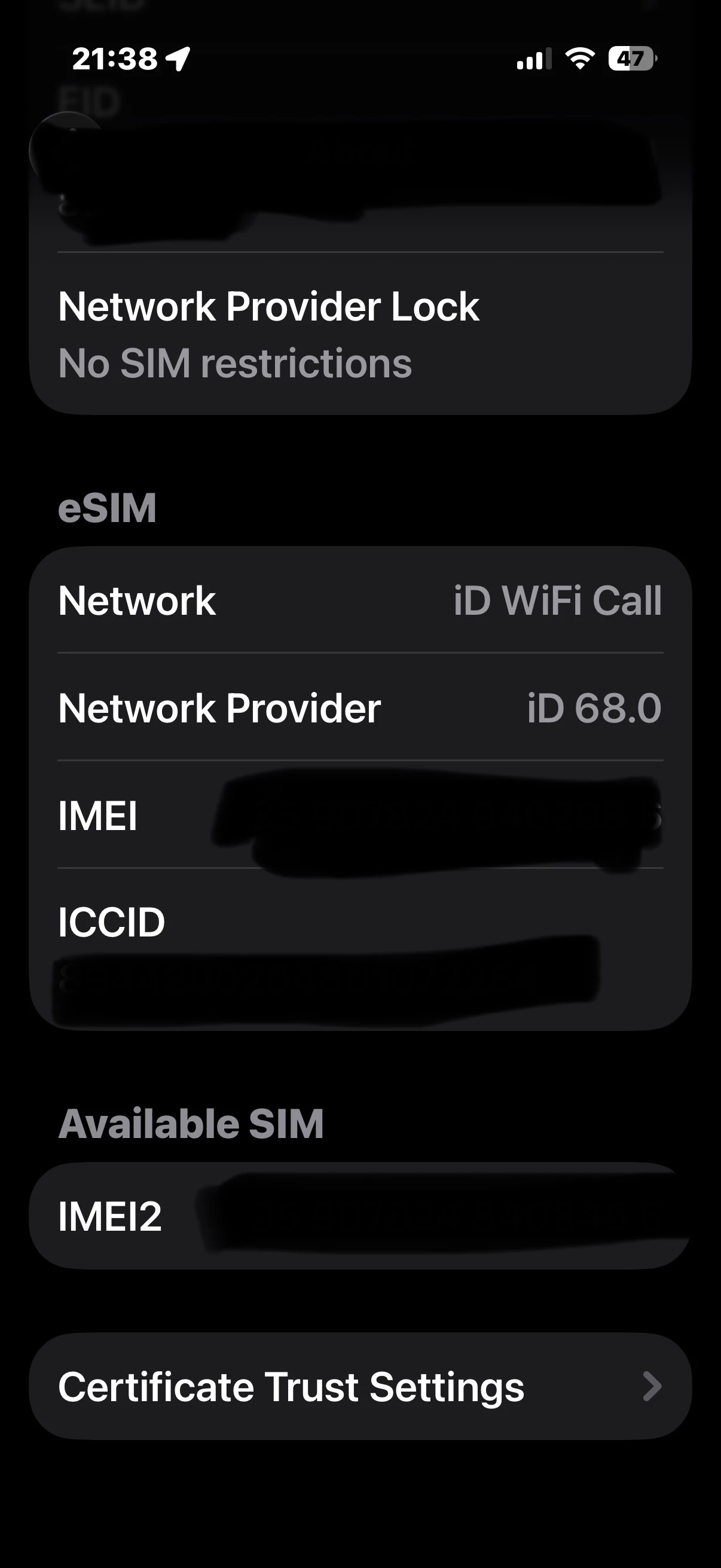Open Certificate Trust Settings
The height and width of the screenshot is (1568, 721).
(359, 1387)
